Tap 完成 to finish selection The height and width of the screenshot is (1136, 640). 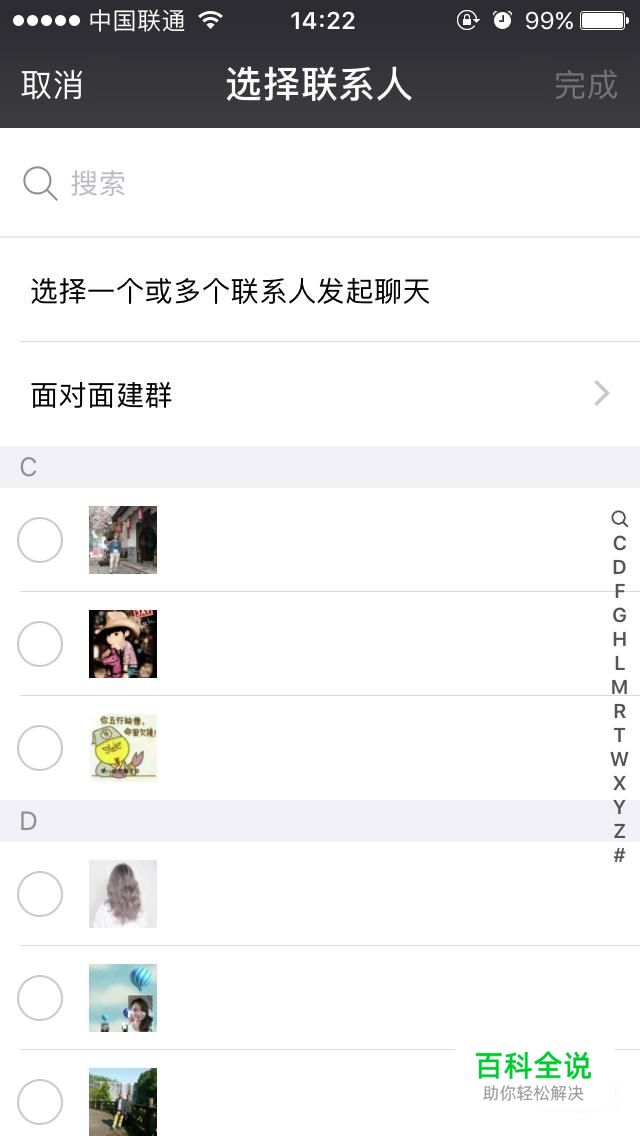[586, 85]
